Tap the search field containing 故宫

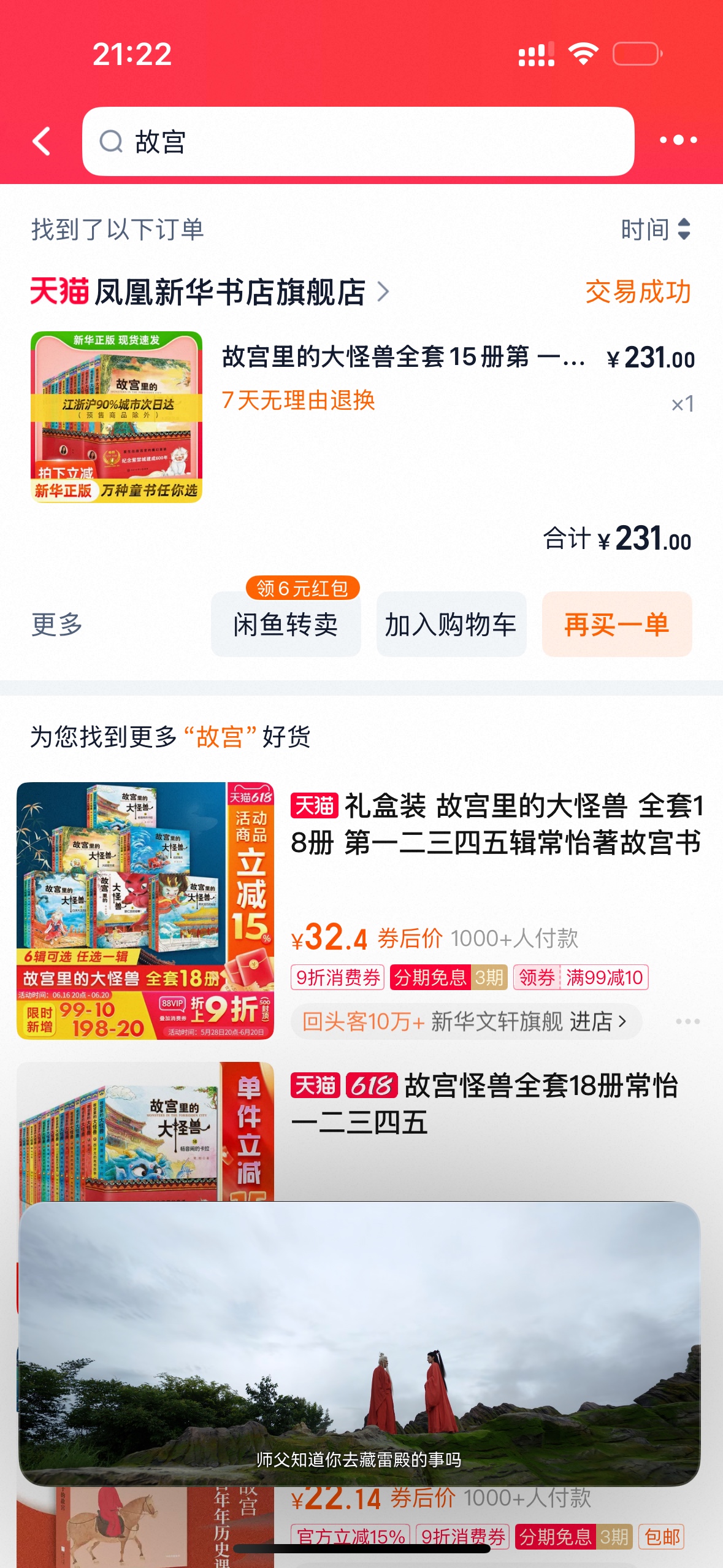pyautogui.click(x=358, y=142)
